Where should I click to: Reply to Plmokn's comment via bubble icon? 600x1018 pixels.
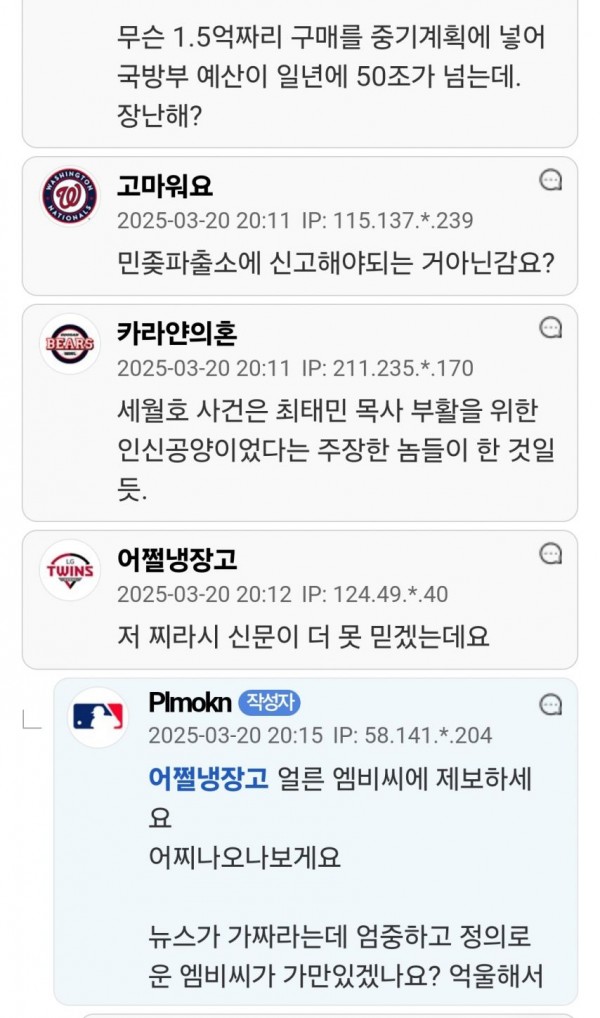[550, 705]
